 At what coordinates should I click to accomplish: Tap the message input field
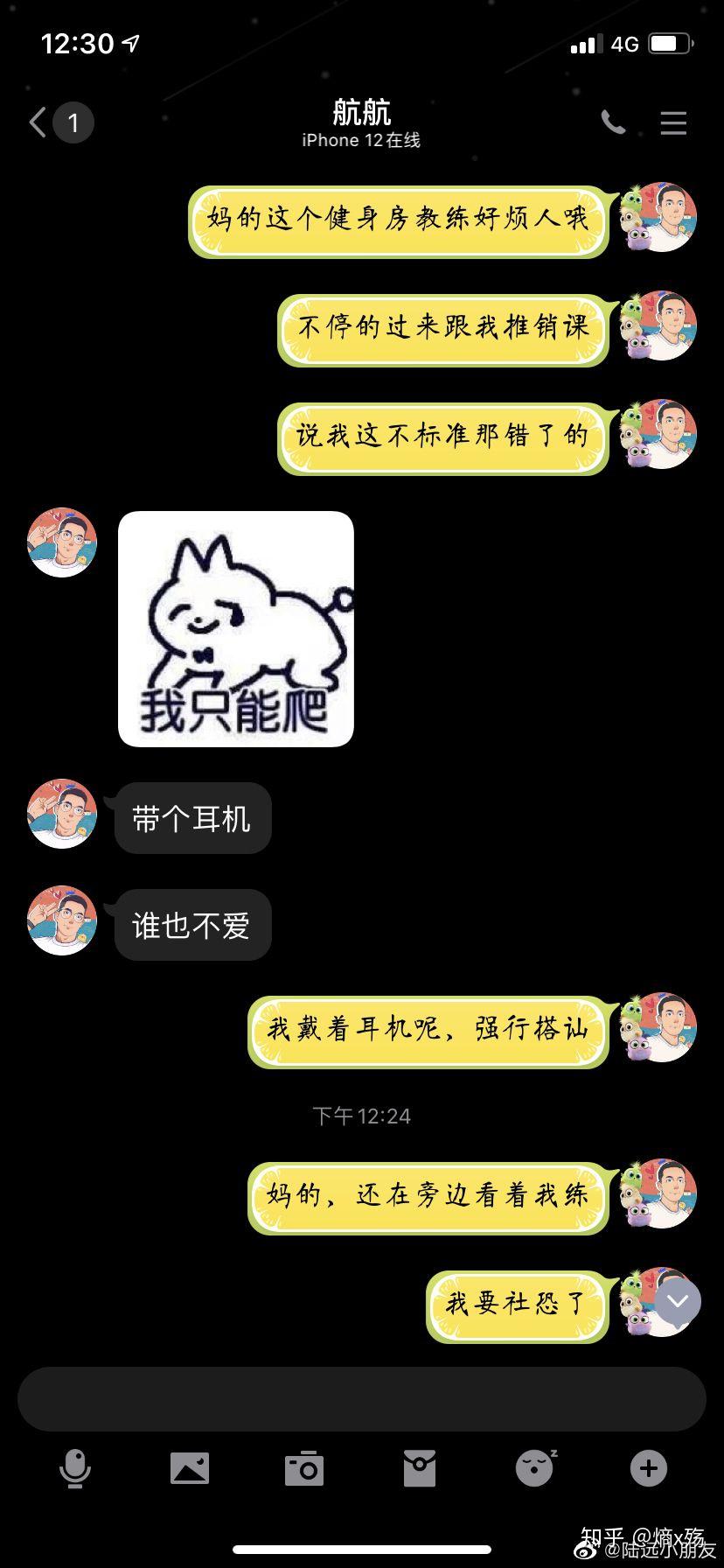point(362,1399)
